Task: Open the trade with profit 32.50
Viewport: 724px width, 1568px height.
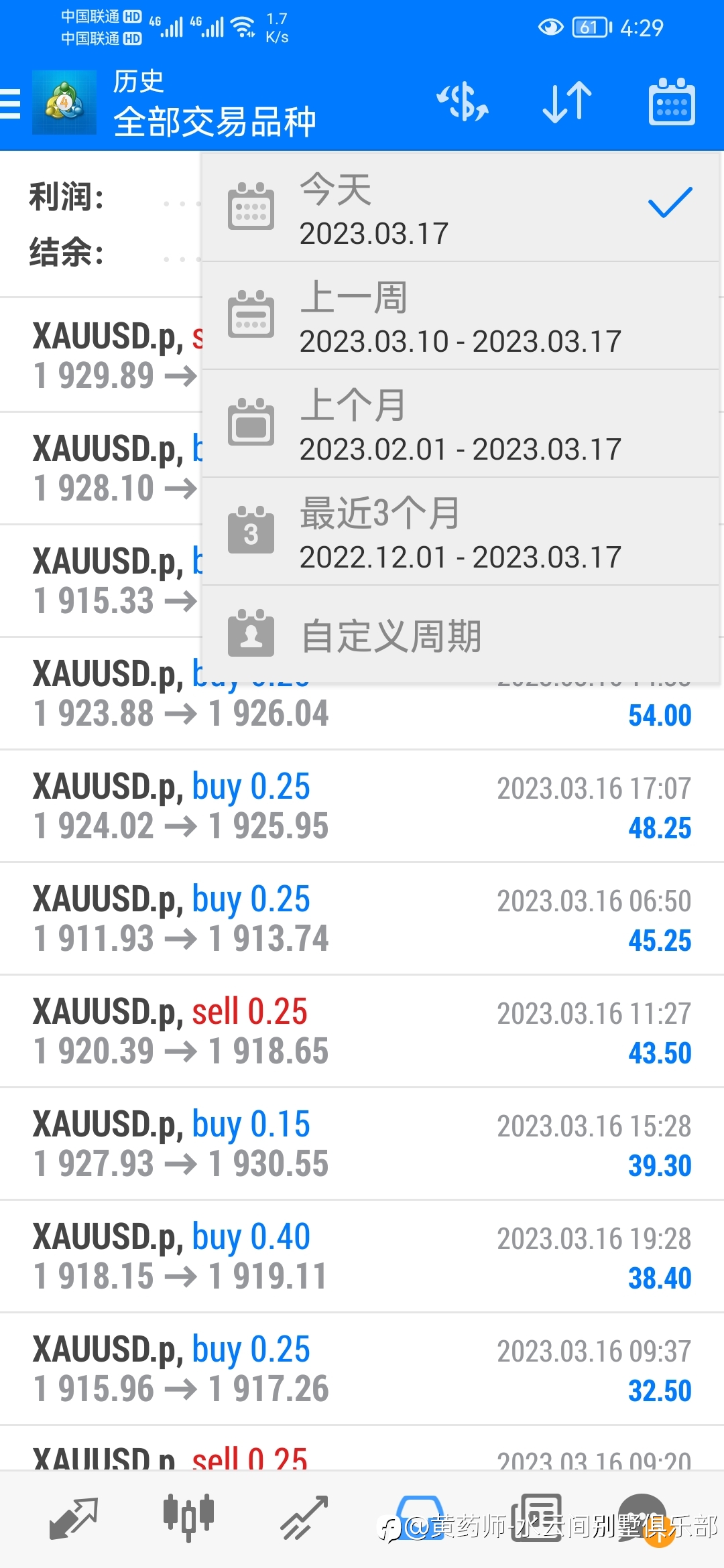Action: tap(362, 1369)
